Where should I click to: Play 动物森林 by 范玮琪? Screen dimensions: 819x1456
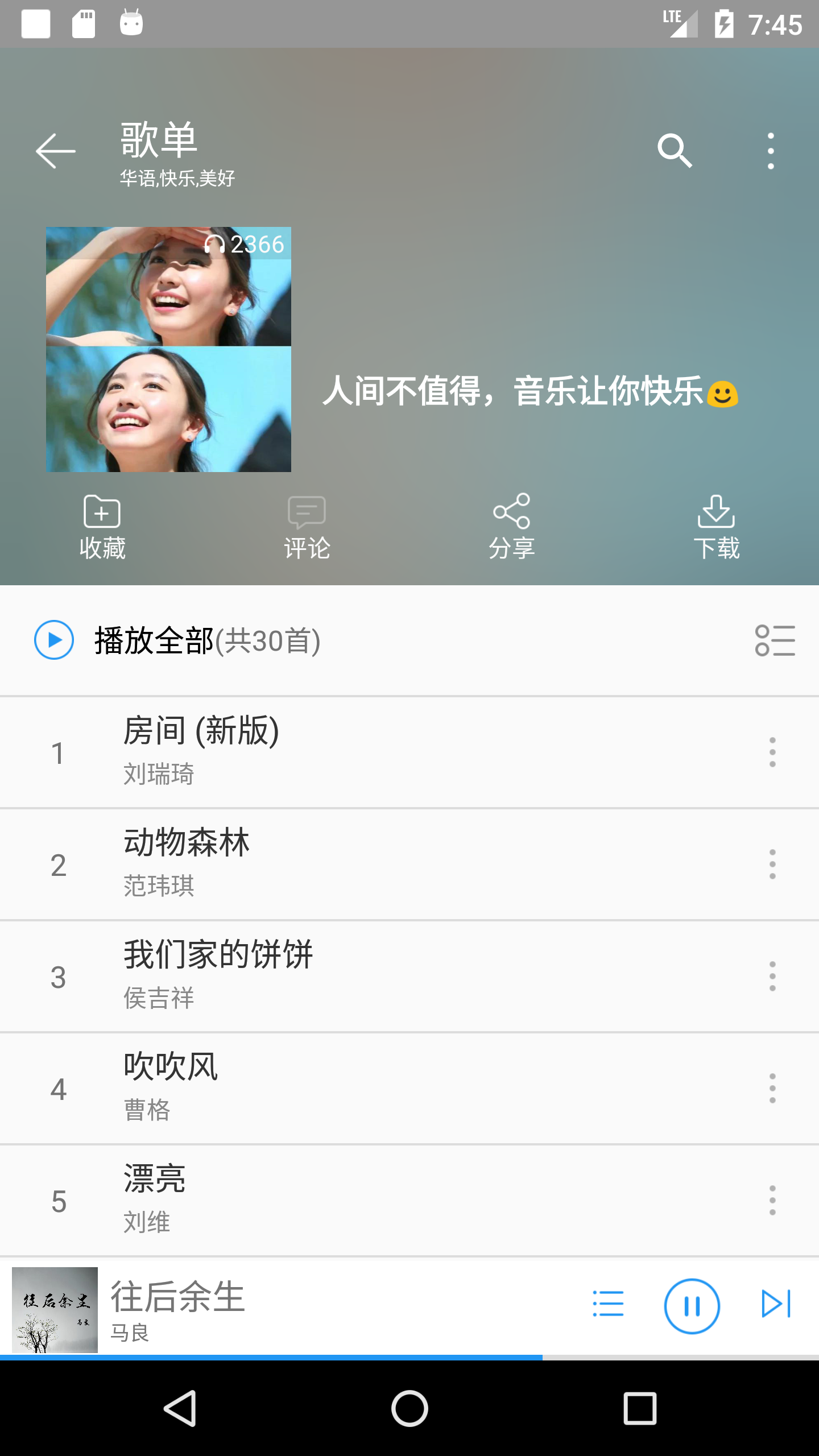[341, 863]
